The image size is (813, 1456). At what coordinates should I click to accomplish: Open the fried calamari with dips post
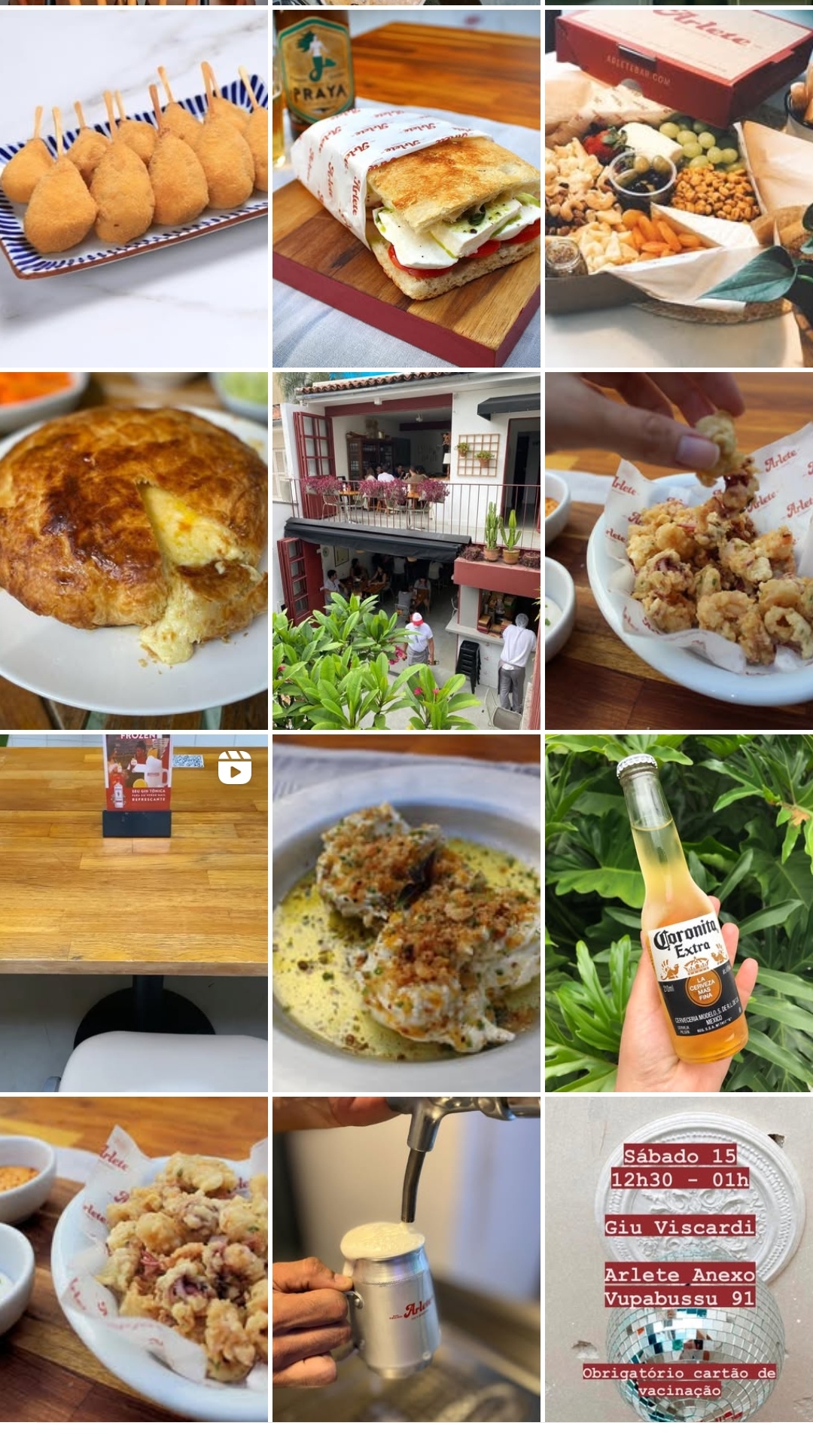pos(133,1259)
